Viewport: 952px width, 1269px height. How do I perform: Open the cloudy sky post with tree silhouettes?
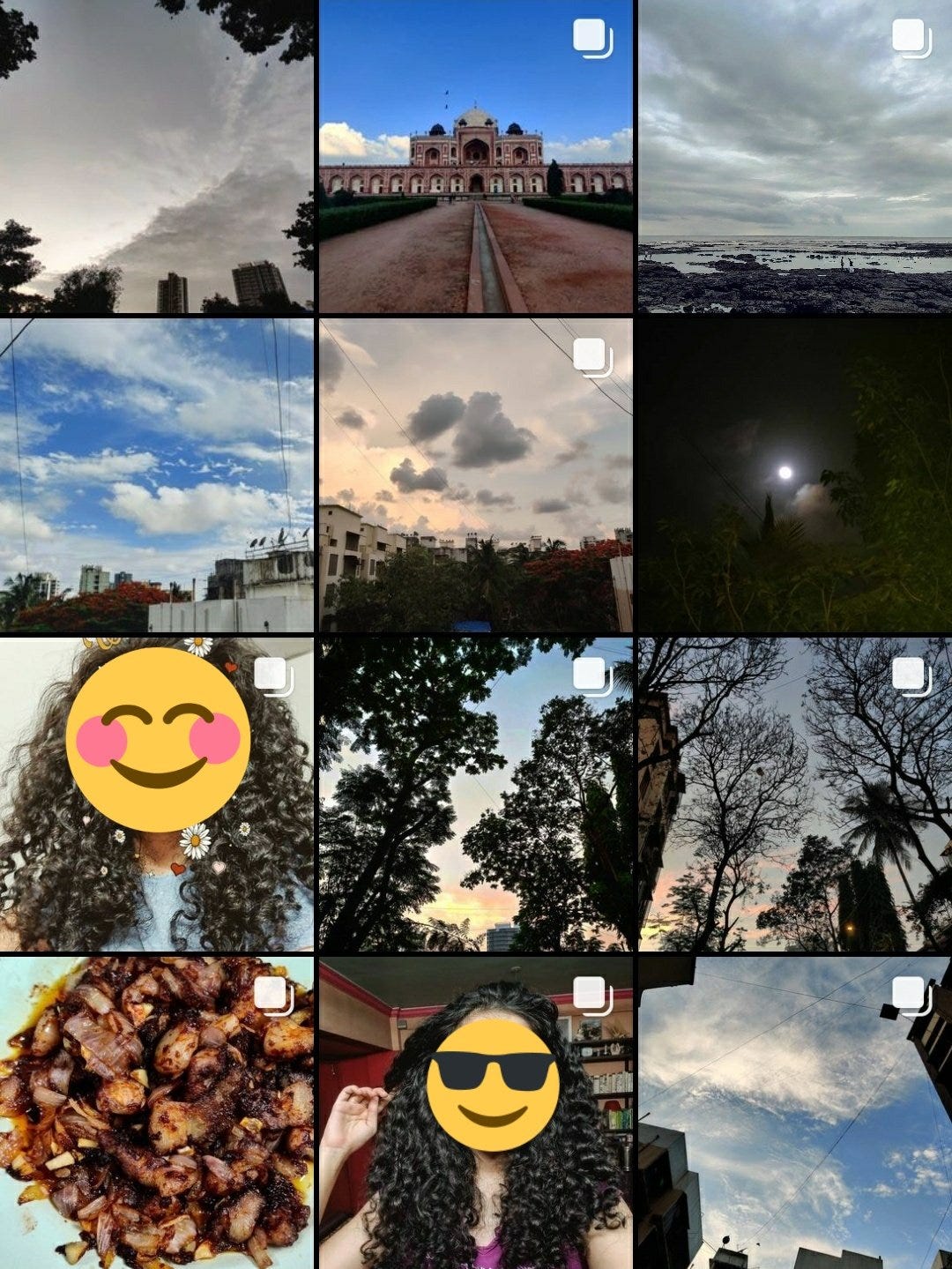pyautogui.click(x=156, y=156)
